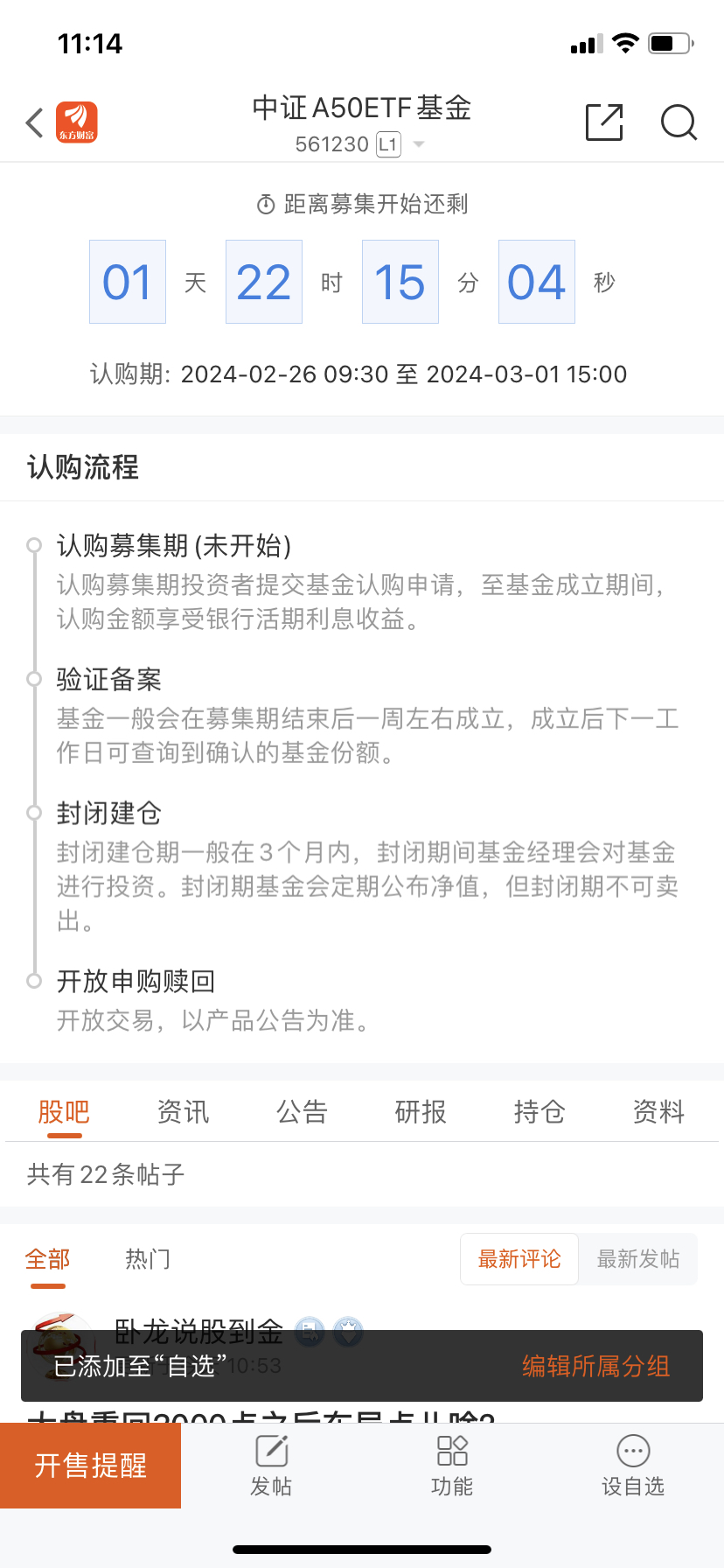The width and height of the screenshot is (724, 1568).
Task: Tap the search icon
Action: click(x=679, y=123)
